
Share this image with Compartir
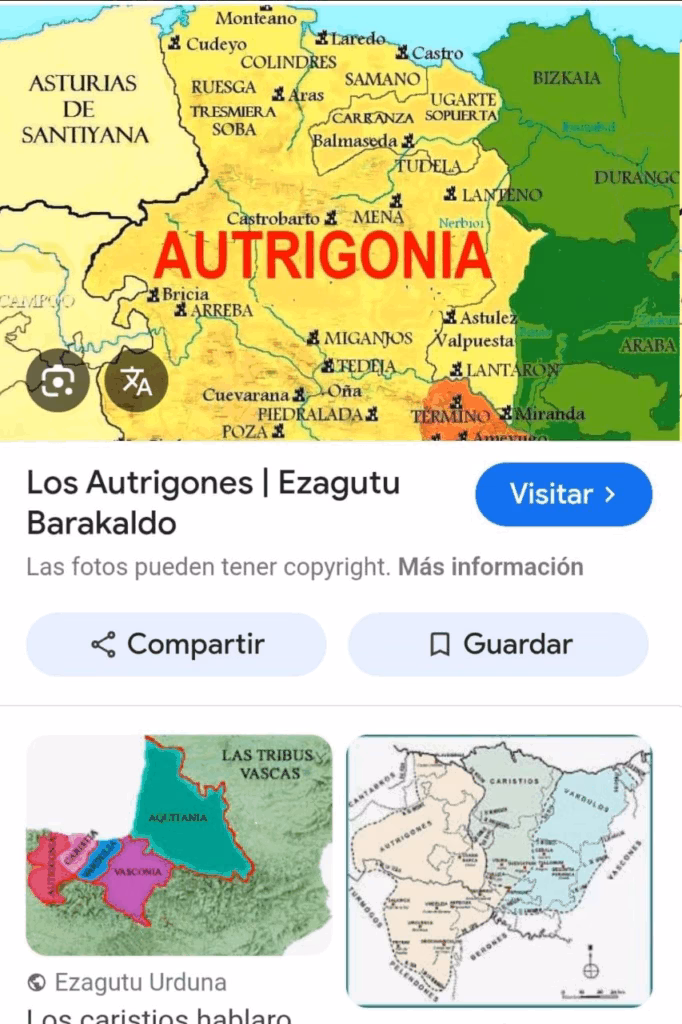click(x=176, y=644)
